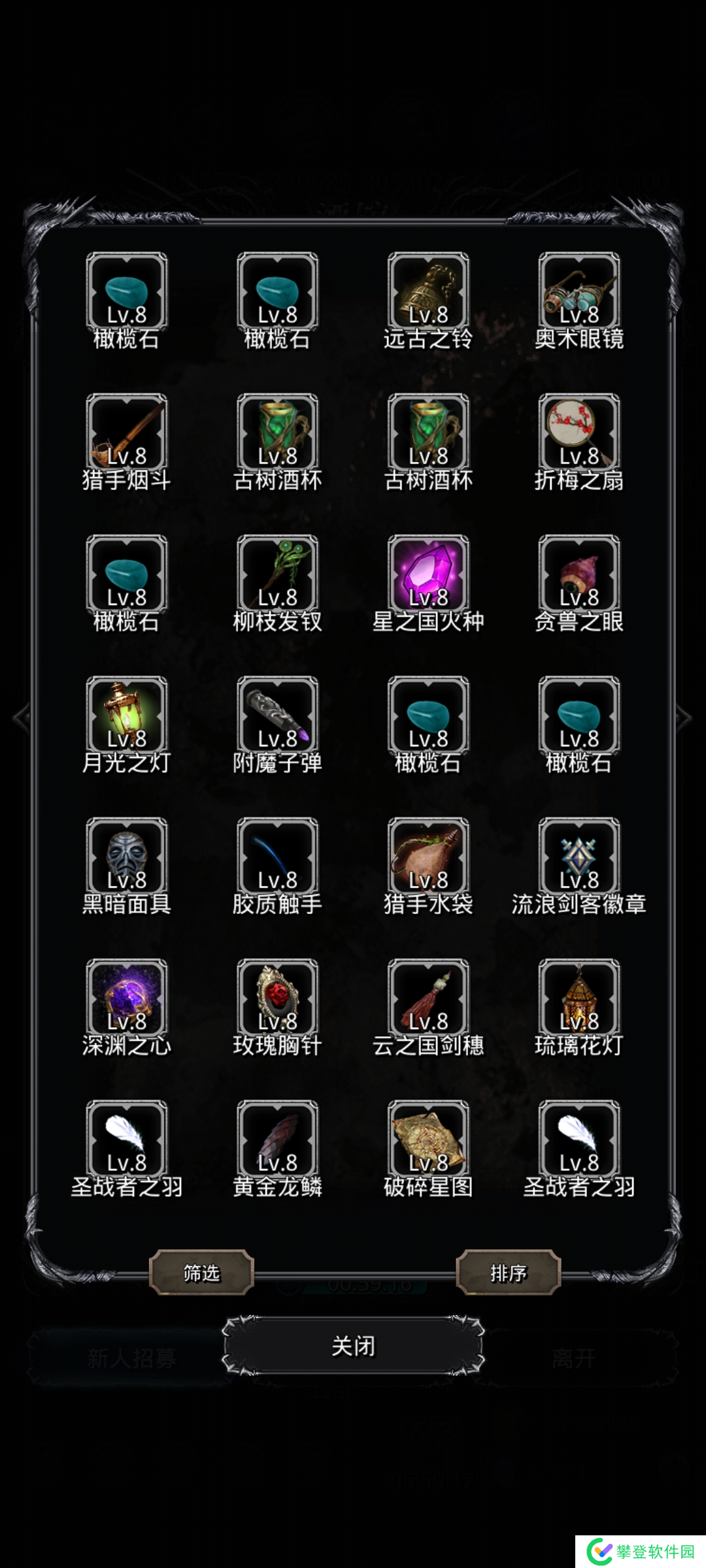The width and height of the screenshot is (706, 1568).
Task: Select the 黄金龙鳞 item
Action: tap(277, 1140)
